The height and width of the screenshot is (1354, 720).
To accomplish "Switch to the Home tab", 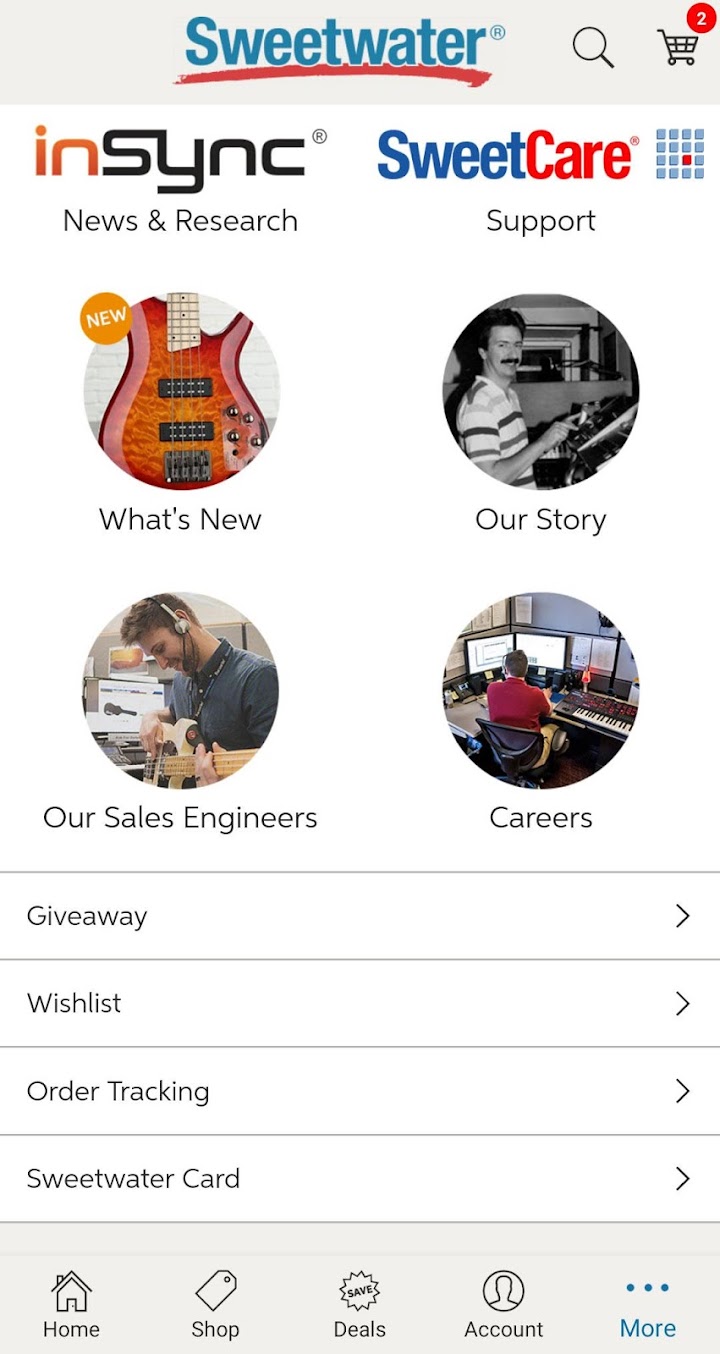I will [x=71, y=1304].
